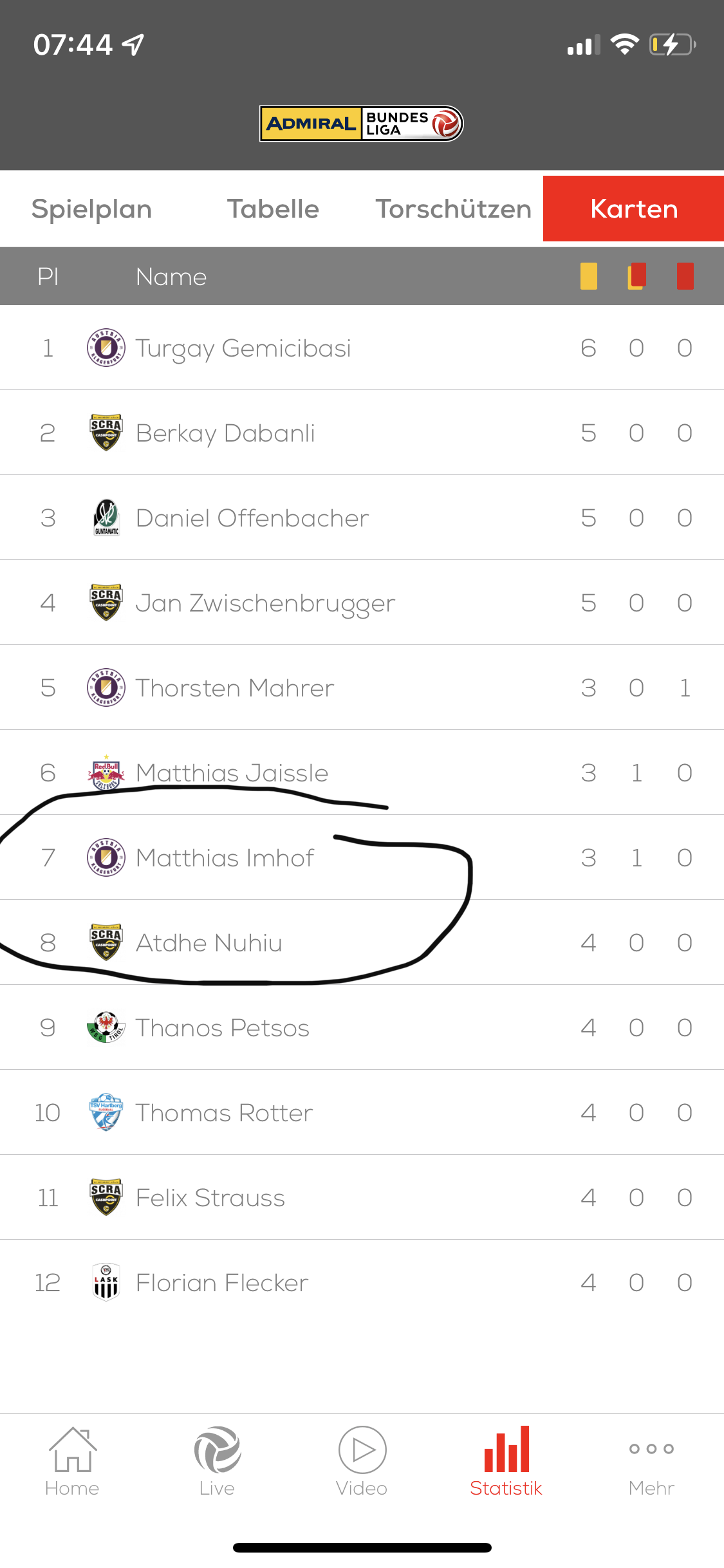Open the Tabelle tab
Image resolution: width=724 pixels, height=1568 pixels.
273,209
